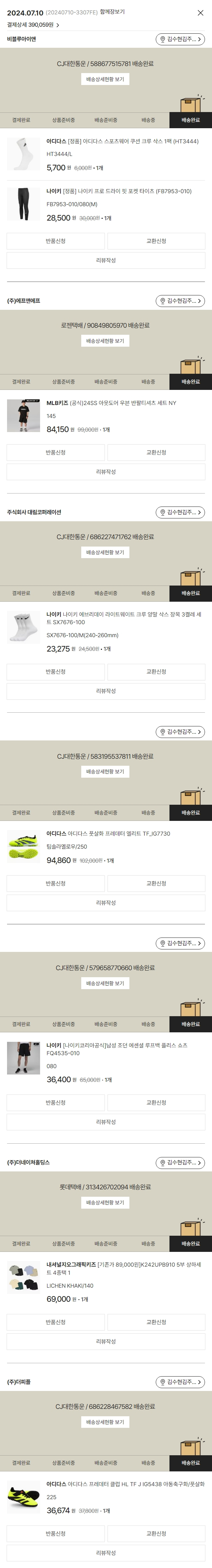Close the order detail page

pos(200,13)
